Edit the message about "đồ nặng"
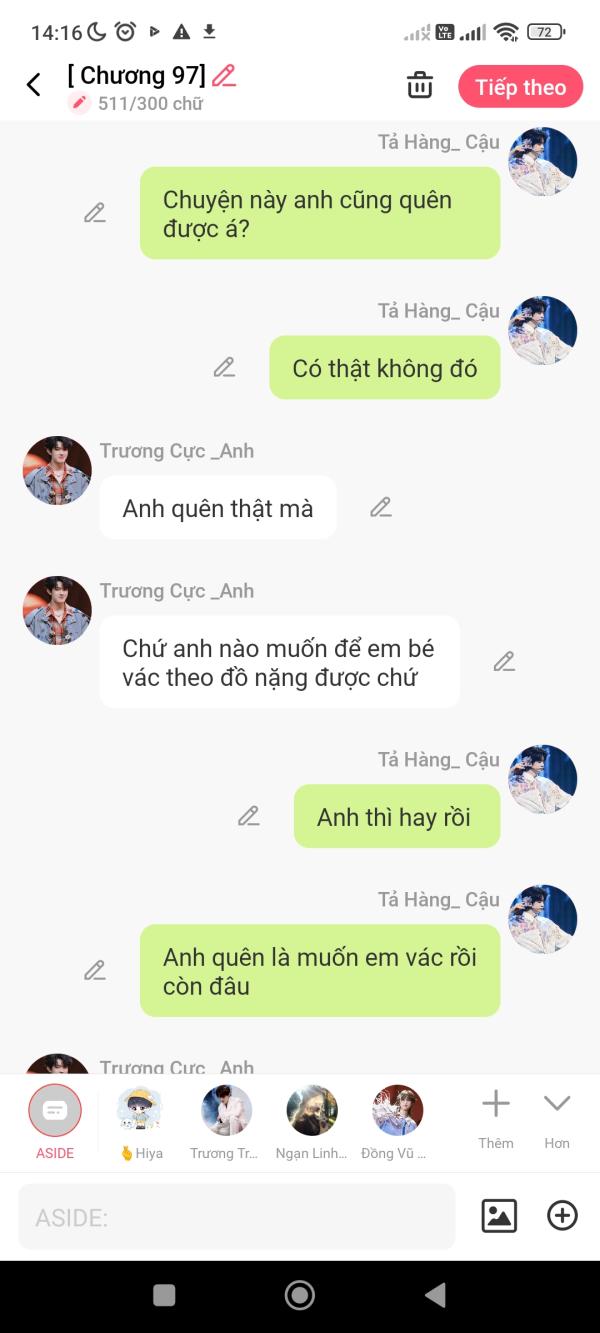Screen dimensions: 600x1333 [x=505, y=662]
